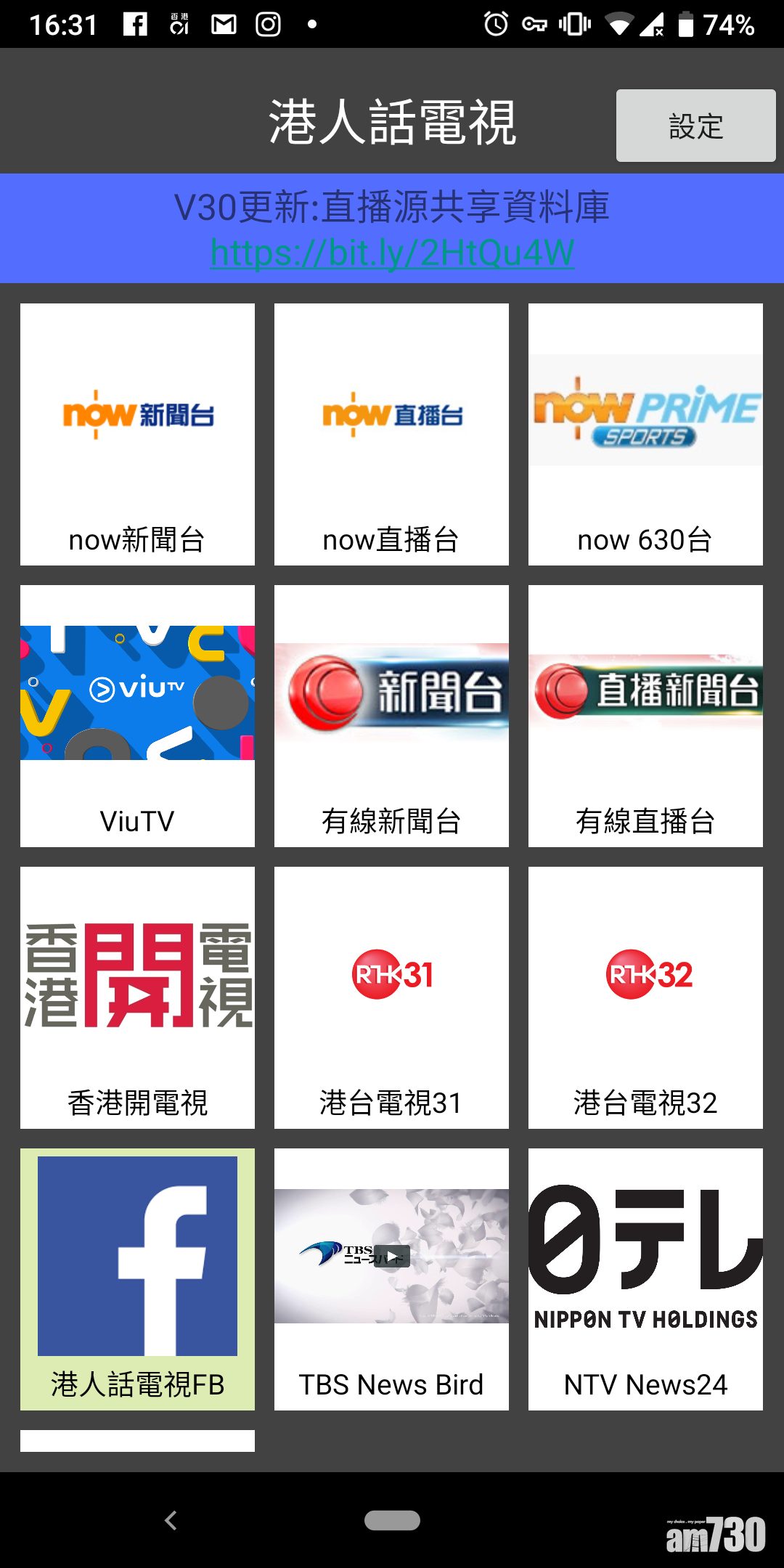The image size is (784, 1568).
Task: Tap the home pill in navigation bar
Action: (392, 1520)
